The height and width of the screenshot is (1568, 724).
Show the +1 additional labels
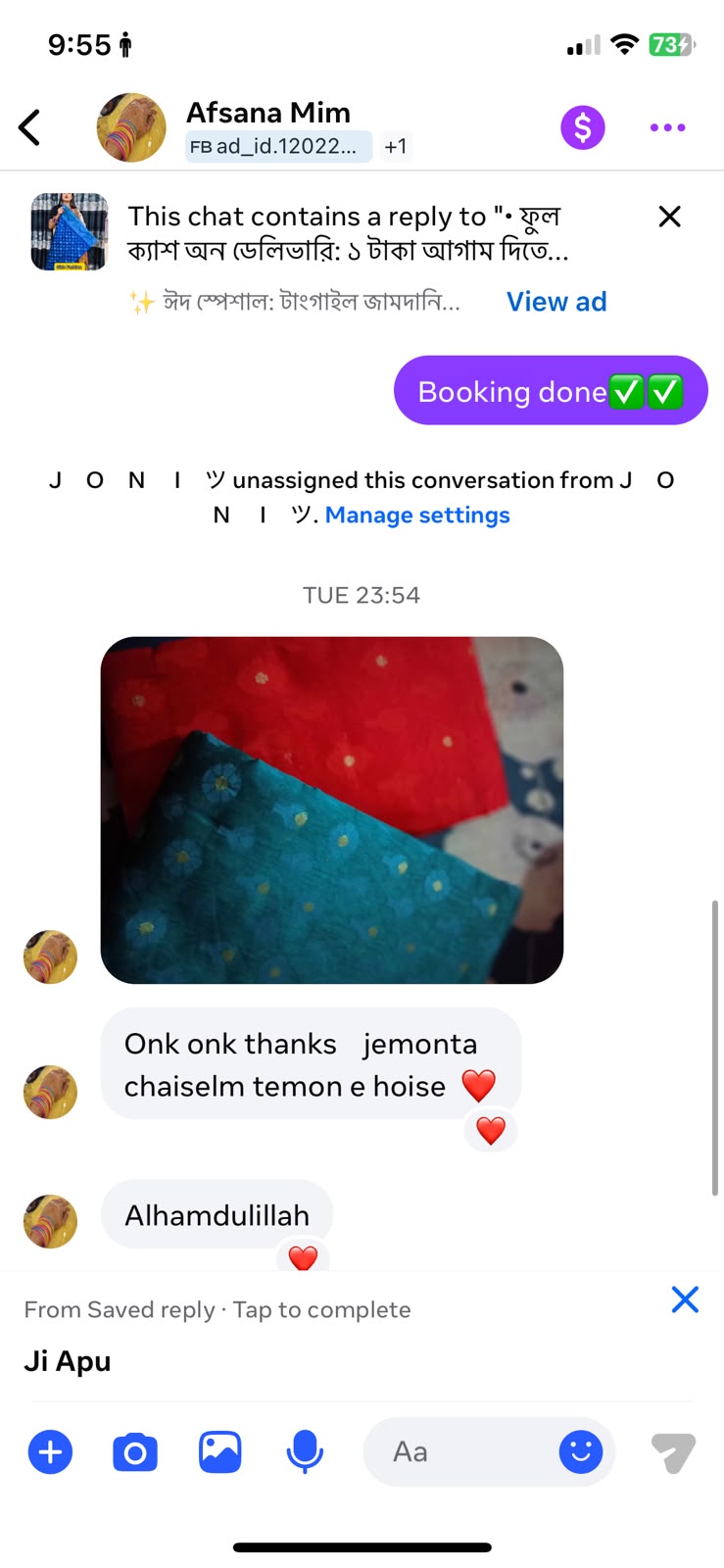(396, 147)
